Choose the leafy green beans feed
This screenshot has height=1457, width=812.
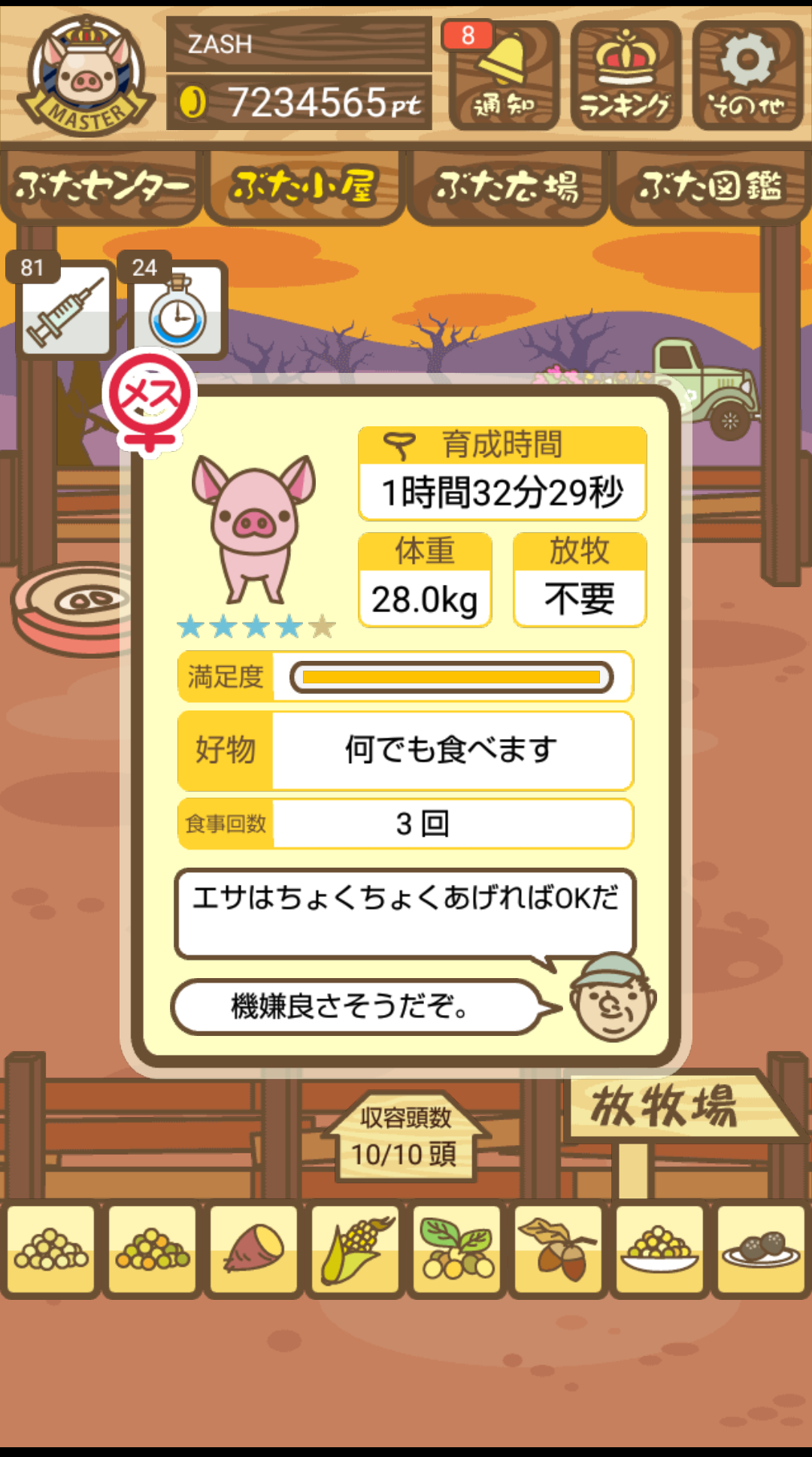point(457,1251)
